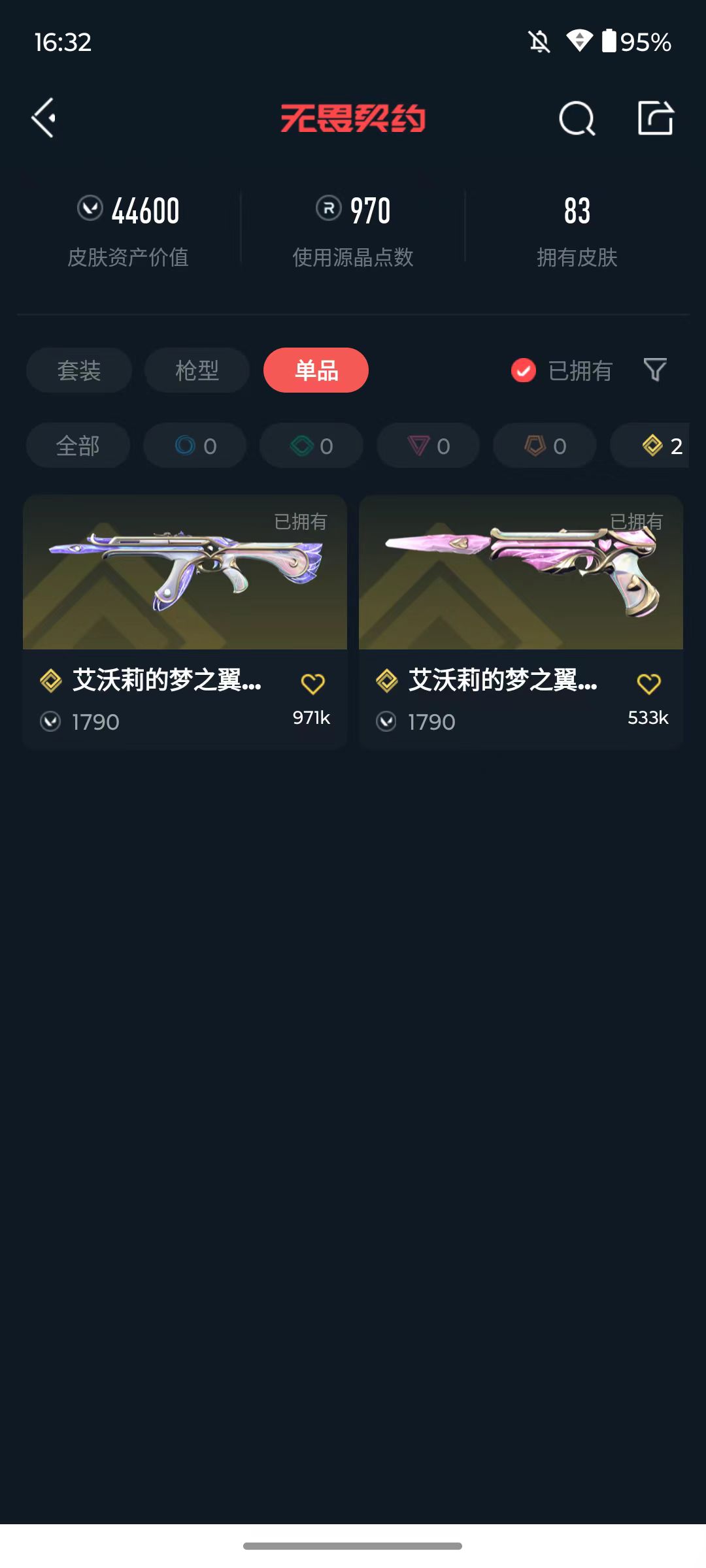Filter by the gold rarity chip showing 2
The width and height of the screenshot is (706, 1568).
[x=650, y=446]
